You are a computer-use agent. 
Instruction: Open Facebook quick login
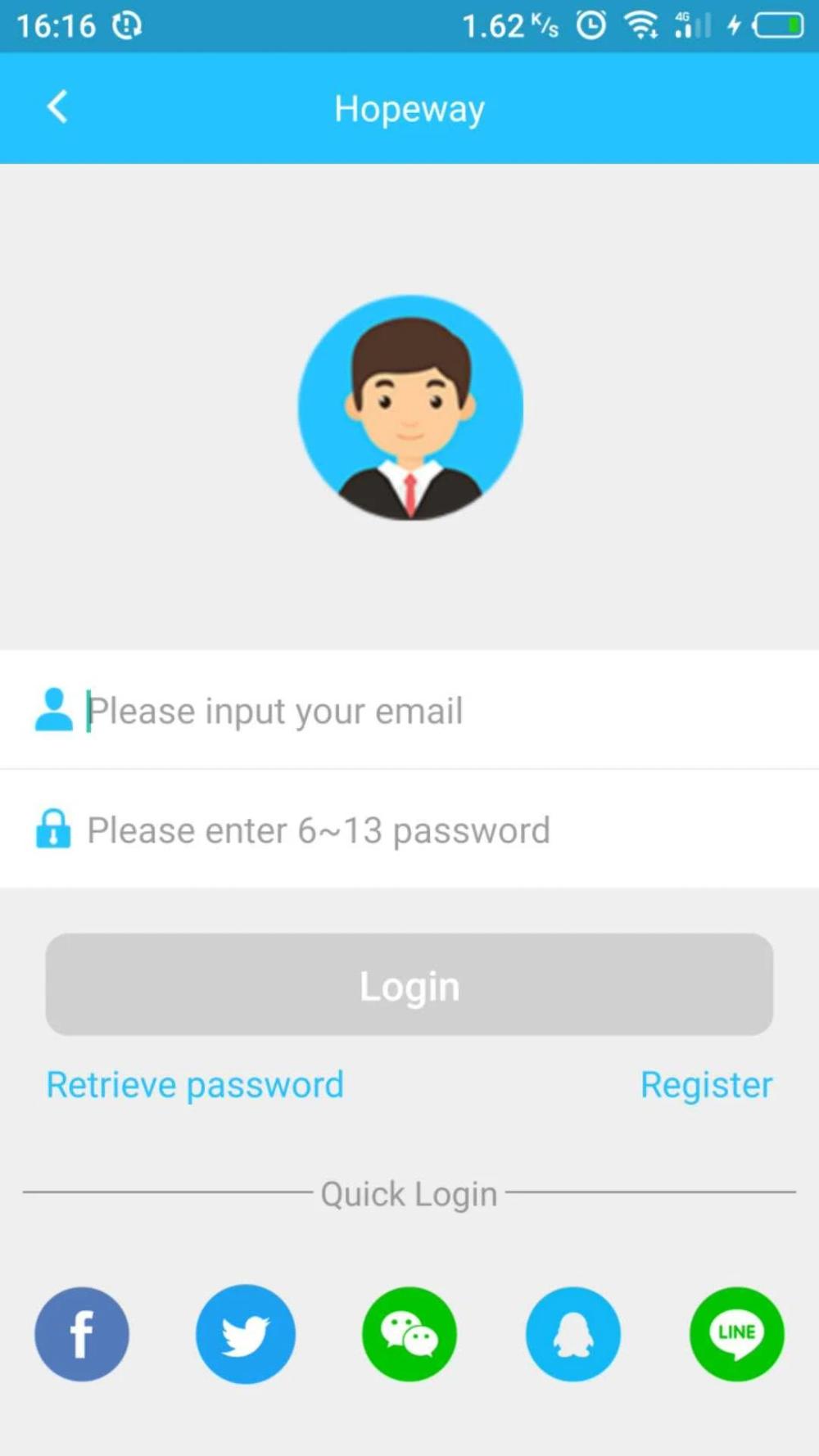[x=81, y=1334]
